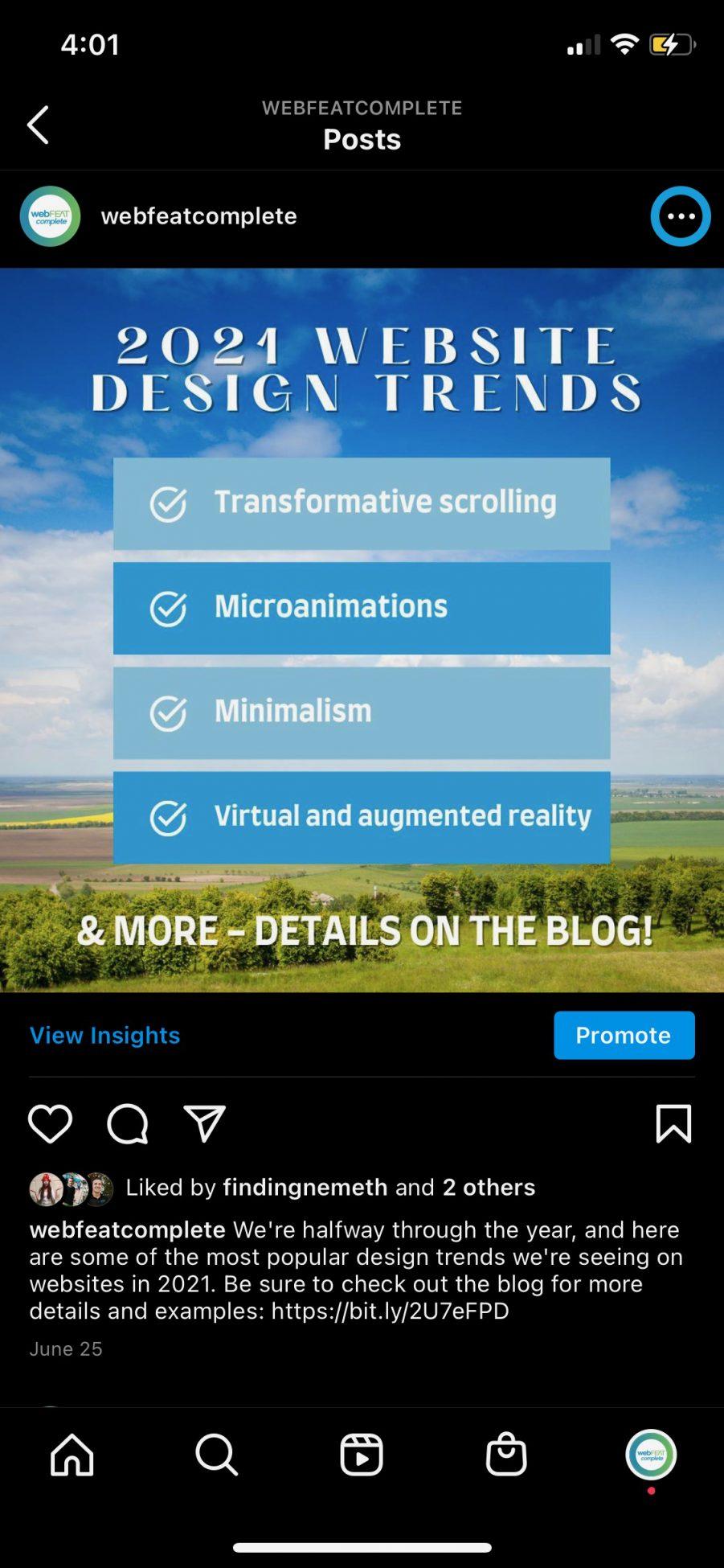This screenshot has width=724, height=1568.
Task: View Insights for this post
Action: tap(104, 1035)
